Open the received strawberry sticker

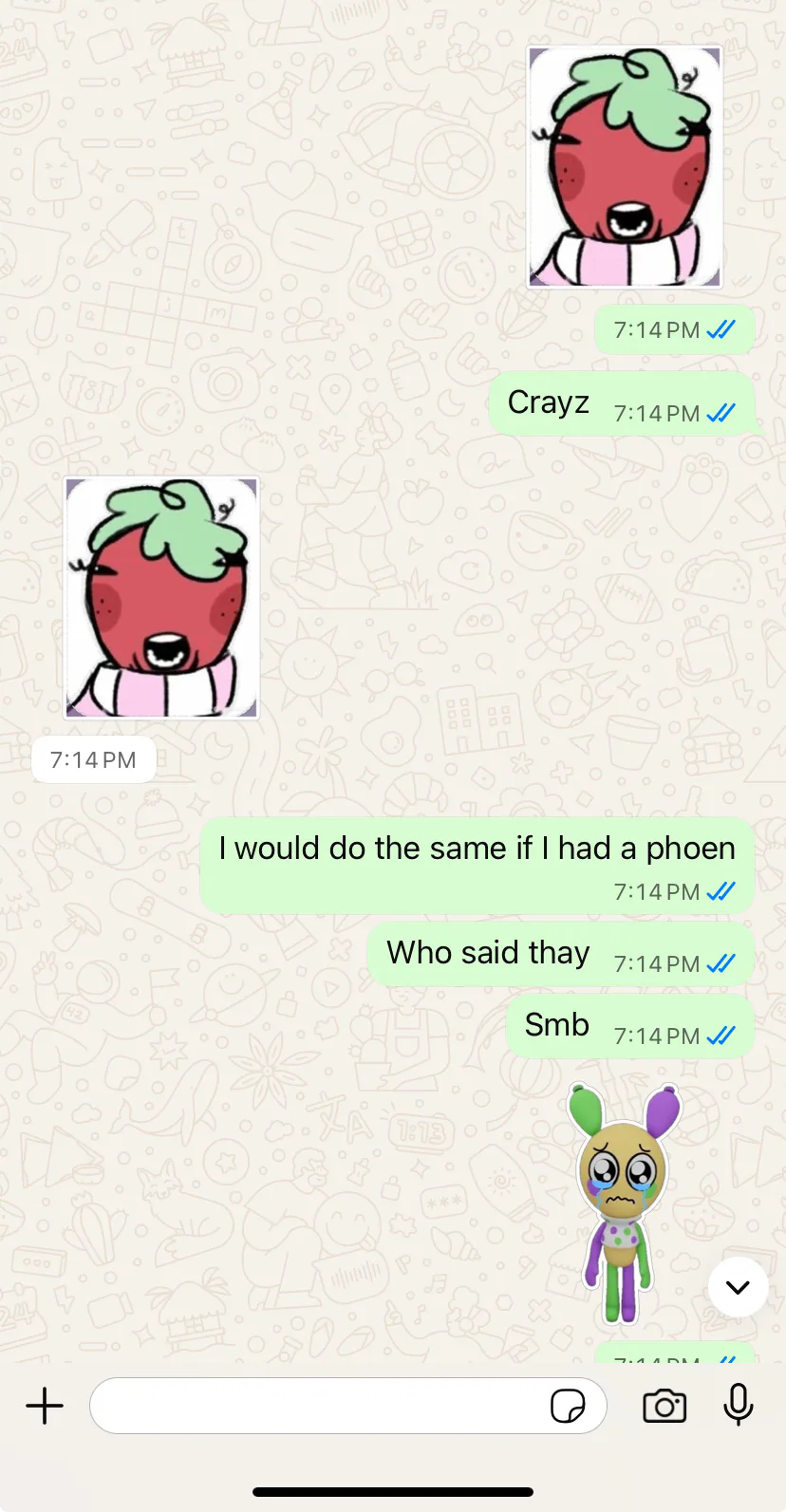(161, 598)
